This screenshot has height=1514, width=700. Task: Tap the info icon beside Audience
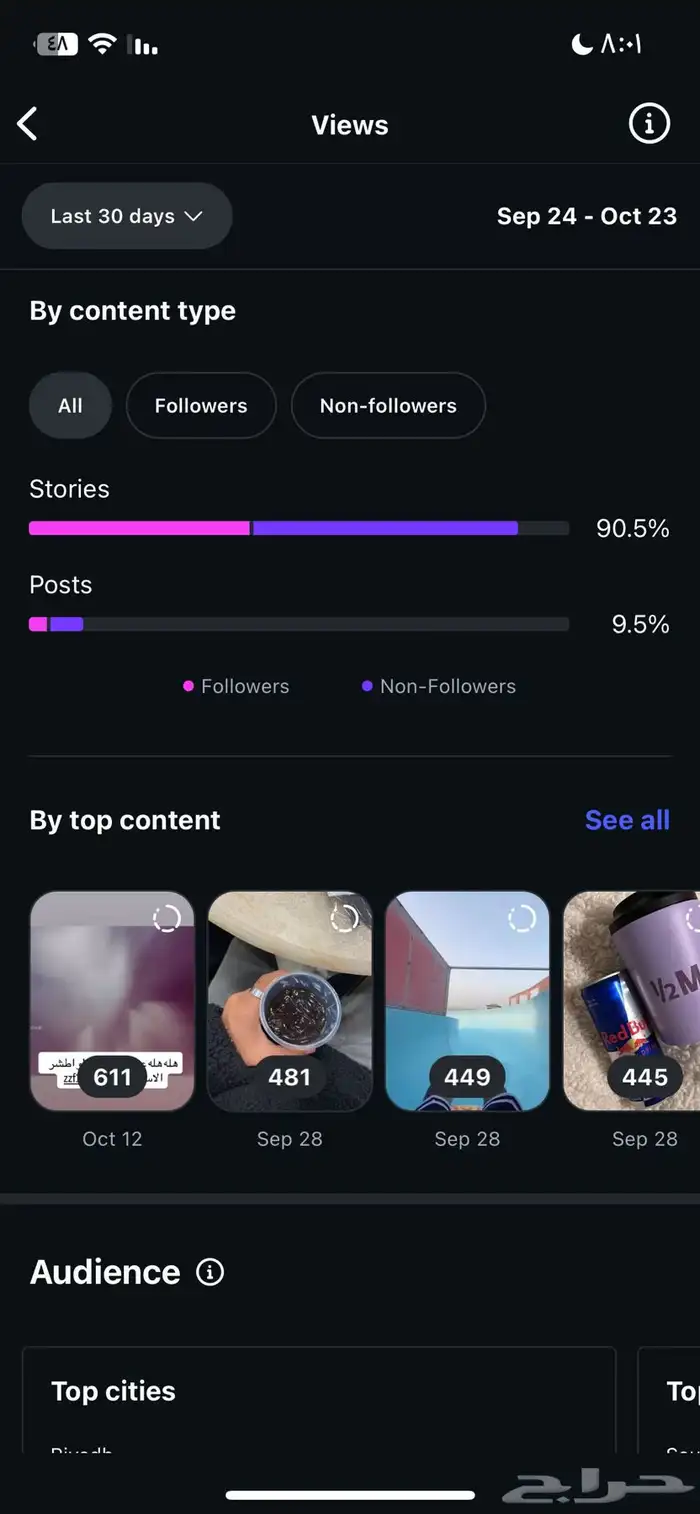210,1272
